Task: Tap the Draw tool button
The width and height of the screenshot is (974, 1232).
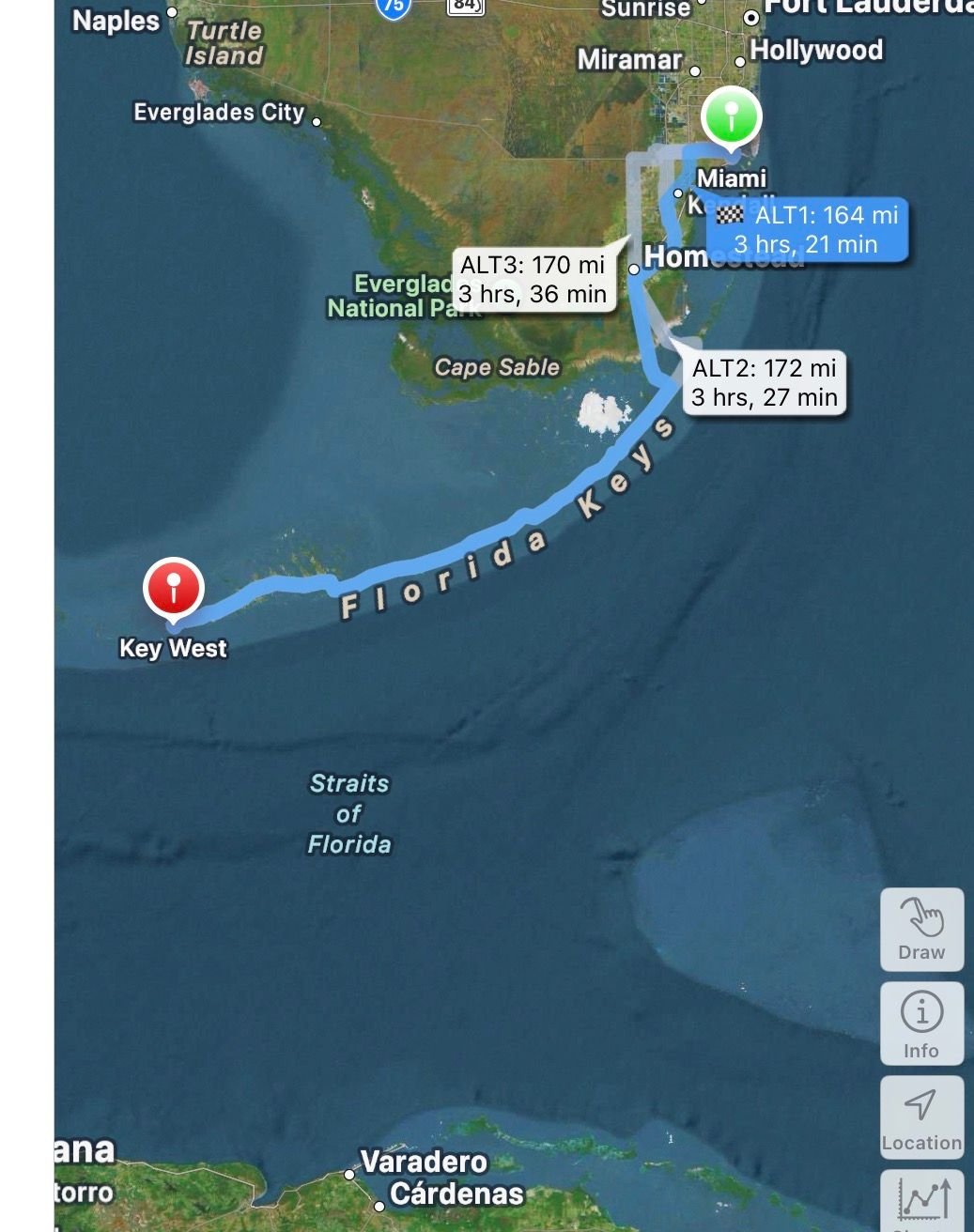Action: coord(921,929)
